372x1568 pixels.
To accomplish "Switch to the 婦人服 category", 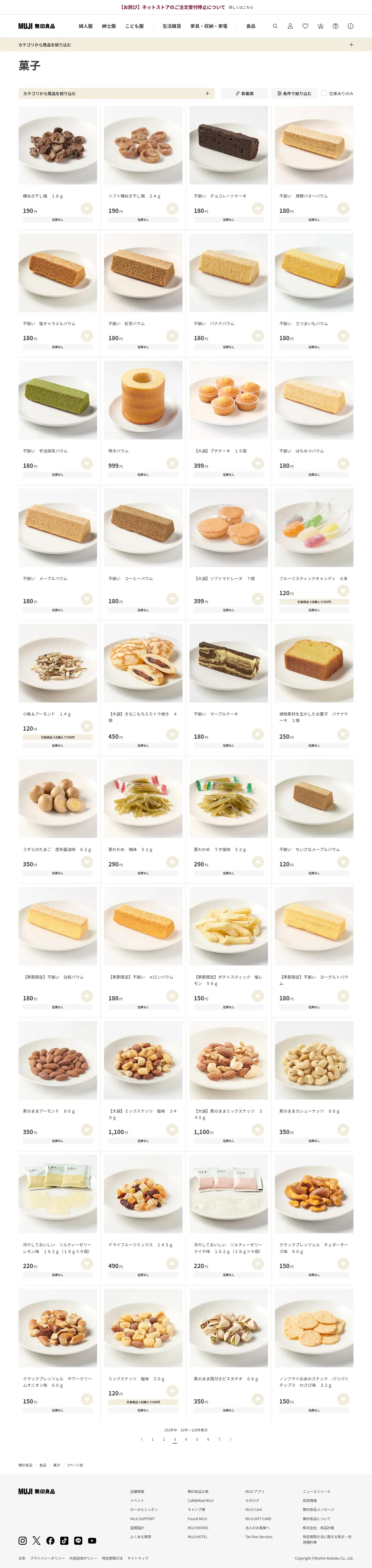I will tap(86, 26).
